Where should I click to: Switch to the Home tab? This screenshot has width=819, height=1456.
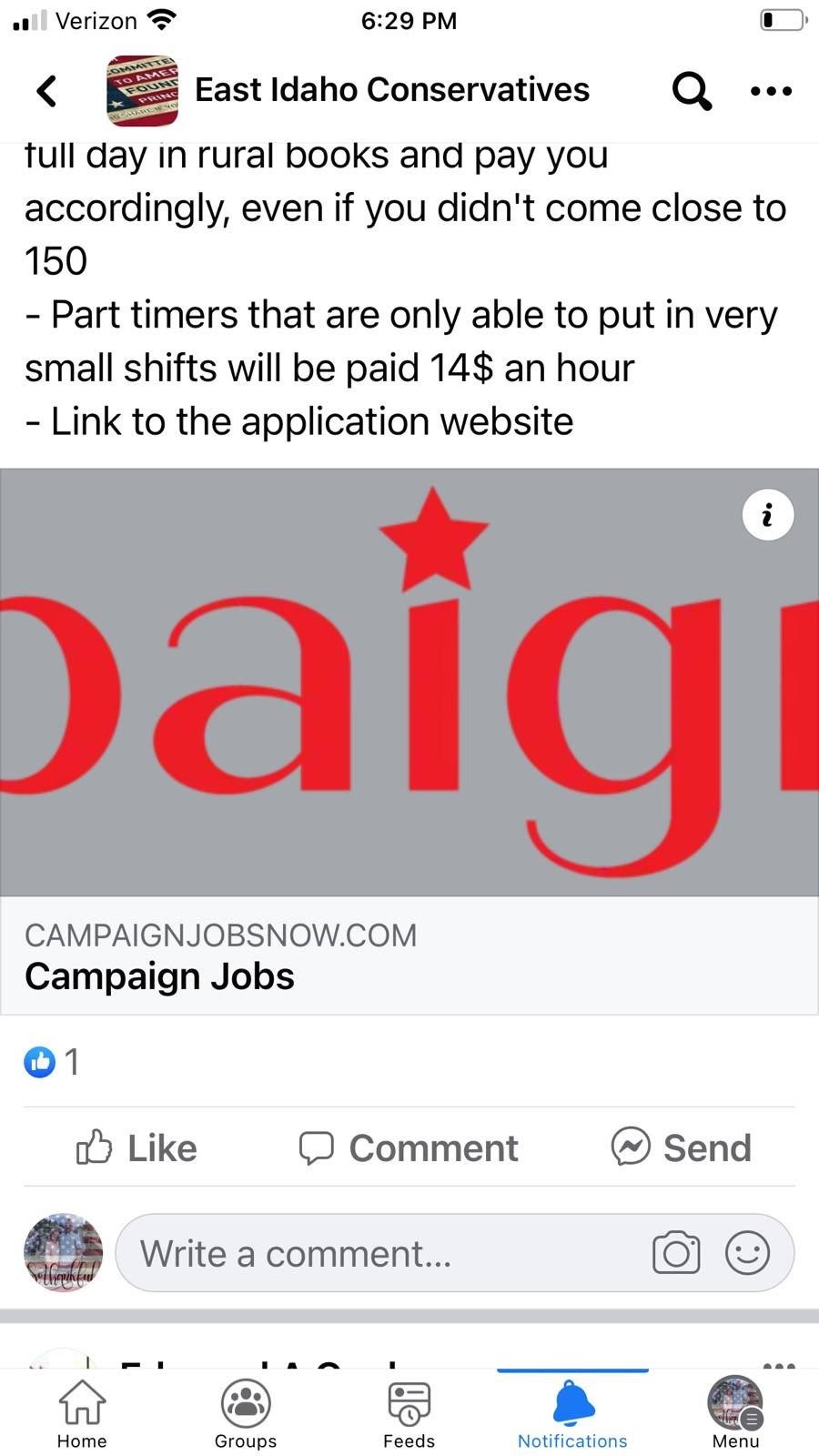[x=82, y=1413]
